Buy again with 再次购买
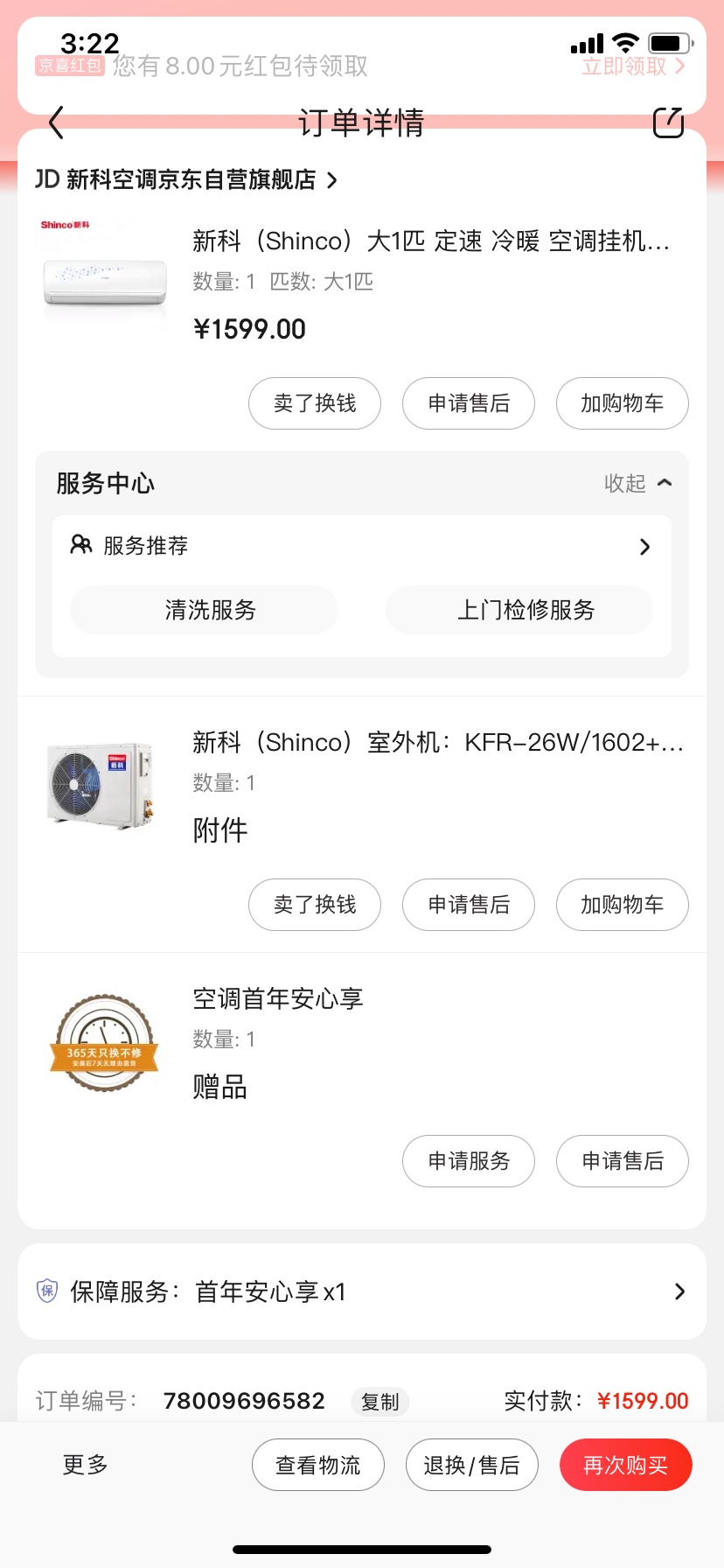724x1568 pixels. click(x=626, y=1465)
